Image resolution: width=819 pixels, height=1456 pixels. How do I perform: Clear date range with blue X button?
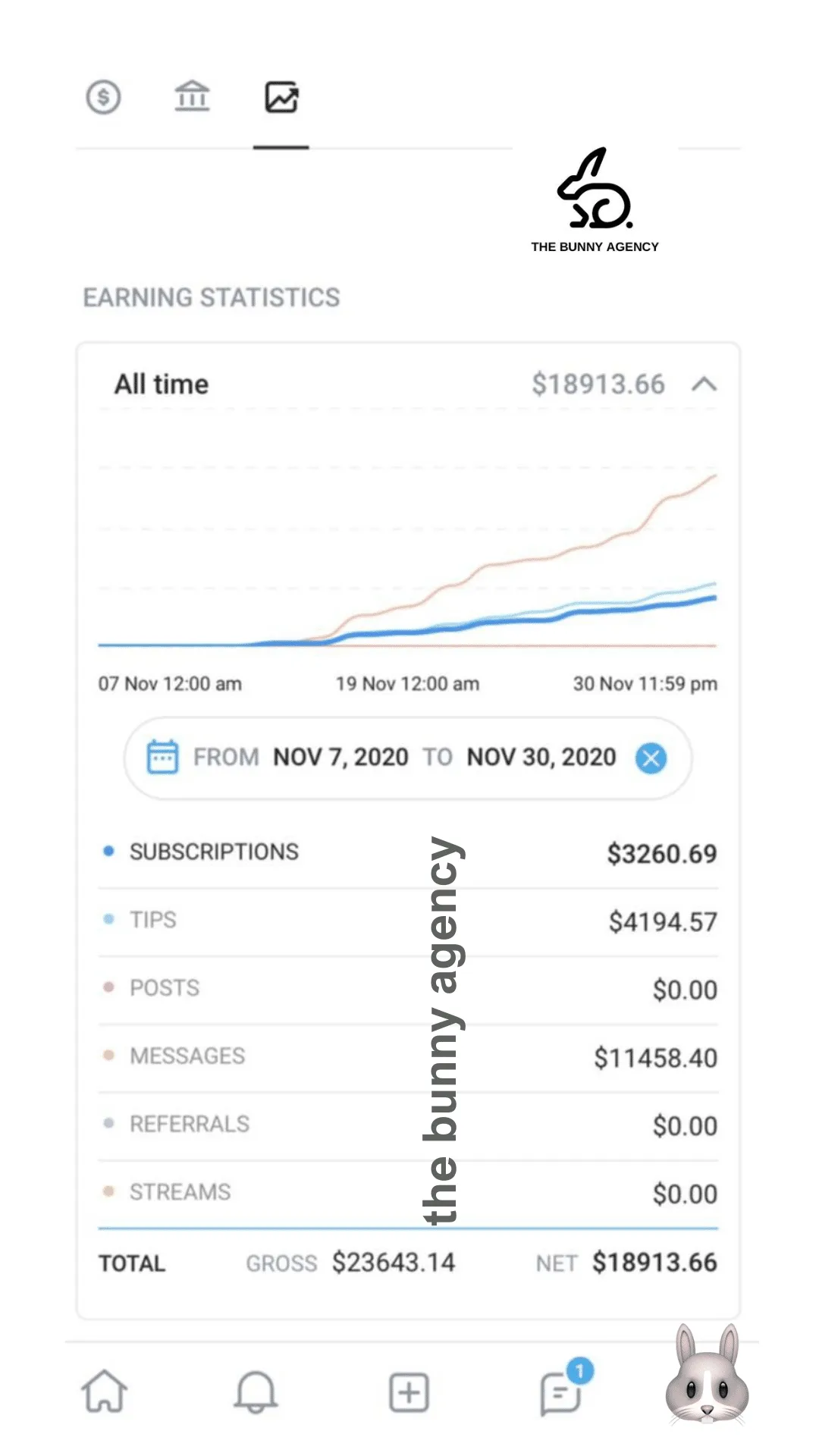click(648, 757)
